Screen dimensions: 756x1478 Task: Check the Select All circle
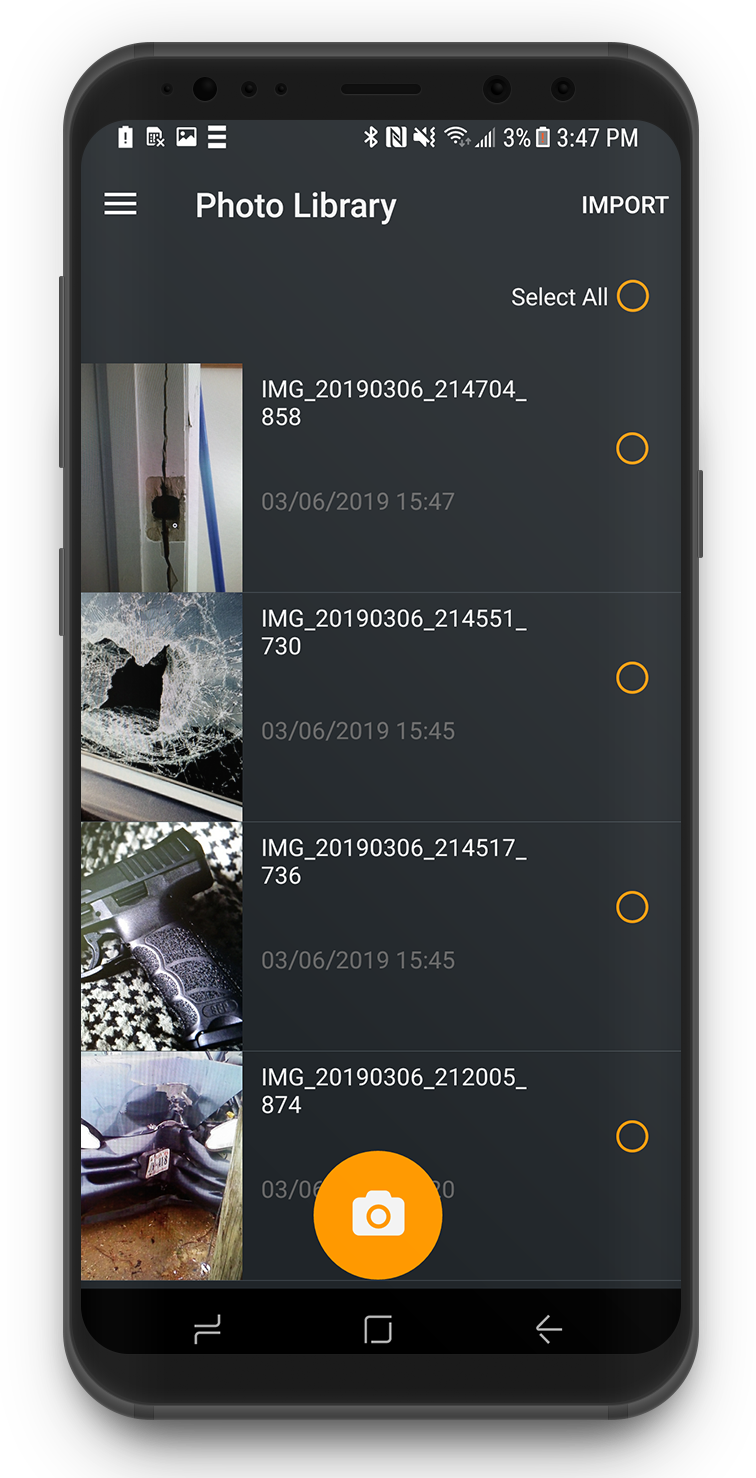[x=632, y=296]
